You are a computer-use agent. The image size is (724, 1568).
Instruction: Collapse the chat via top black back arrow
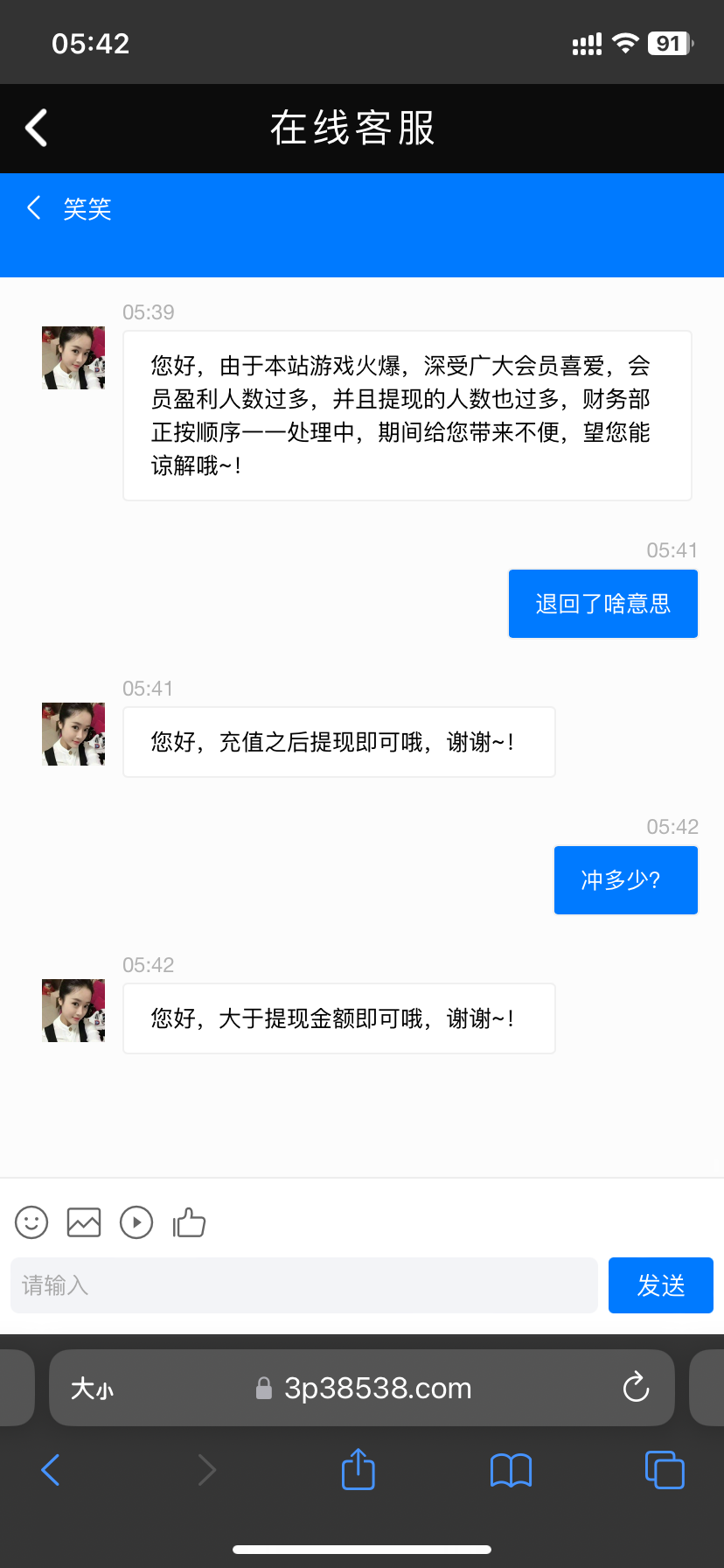[x=35, y=128]
